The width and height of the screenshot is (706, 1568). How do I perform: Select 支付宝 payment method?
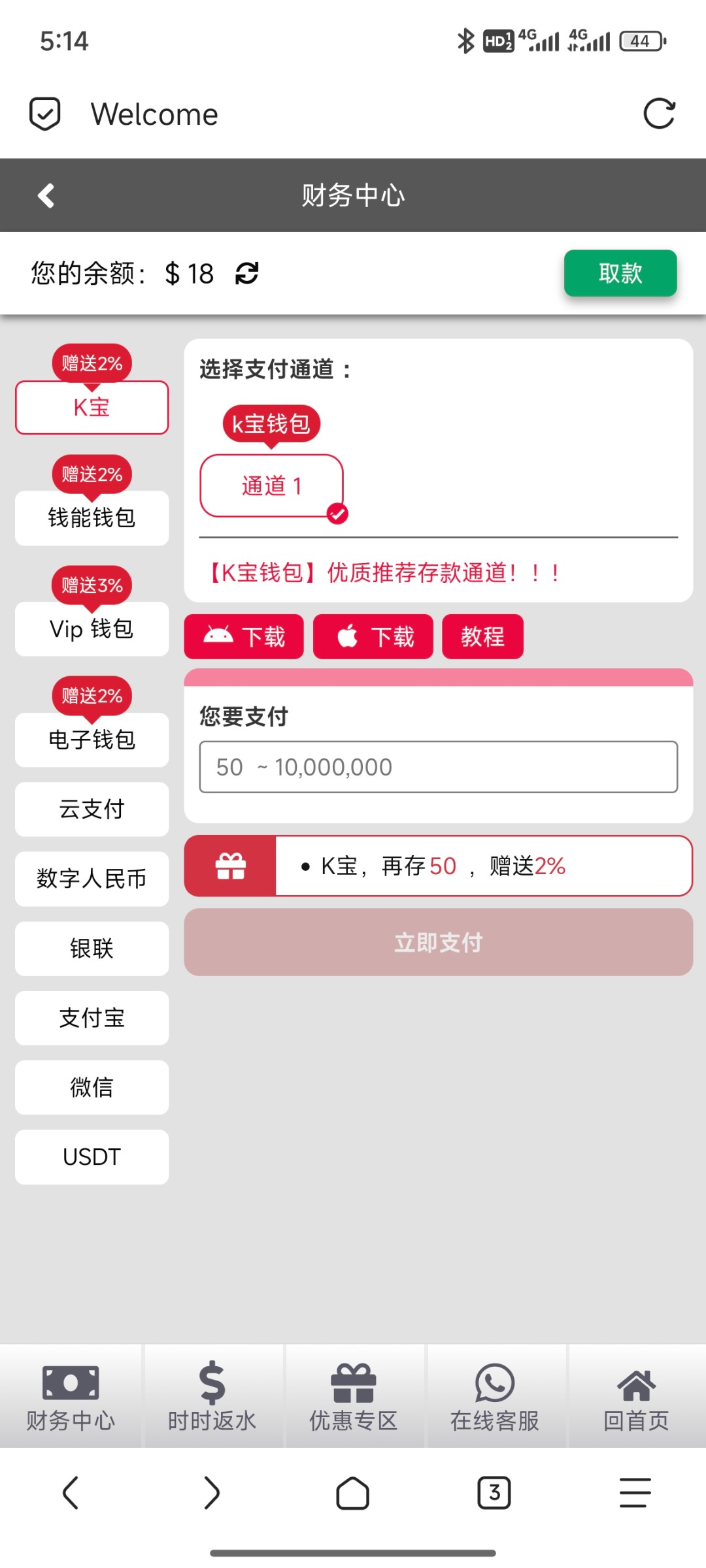tap(92, 1018)
